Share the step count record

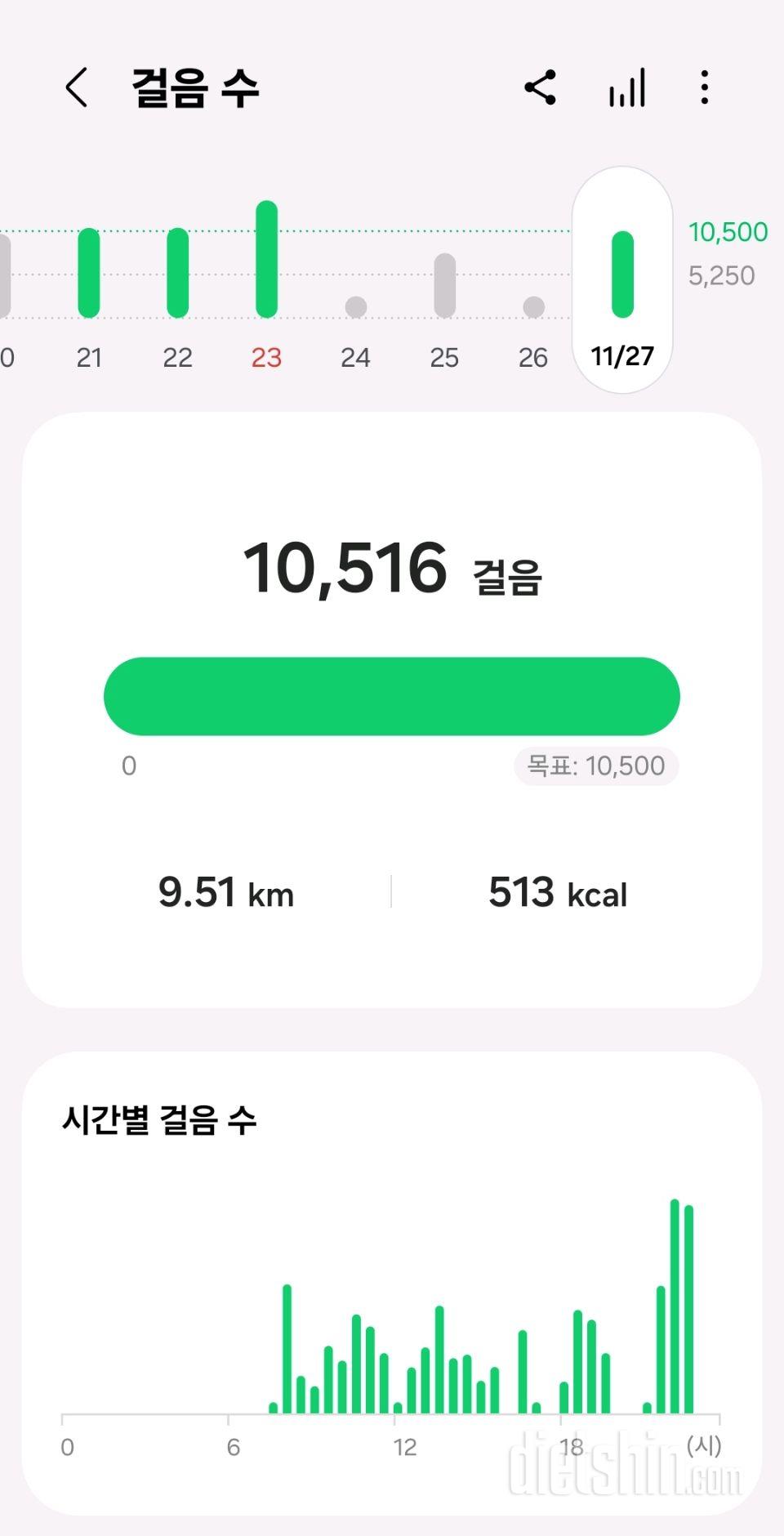tap(541, 87)
